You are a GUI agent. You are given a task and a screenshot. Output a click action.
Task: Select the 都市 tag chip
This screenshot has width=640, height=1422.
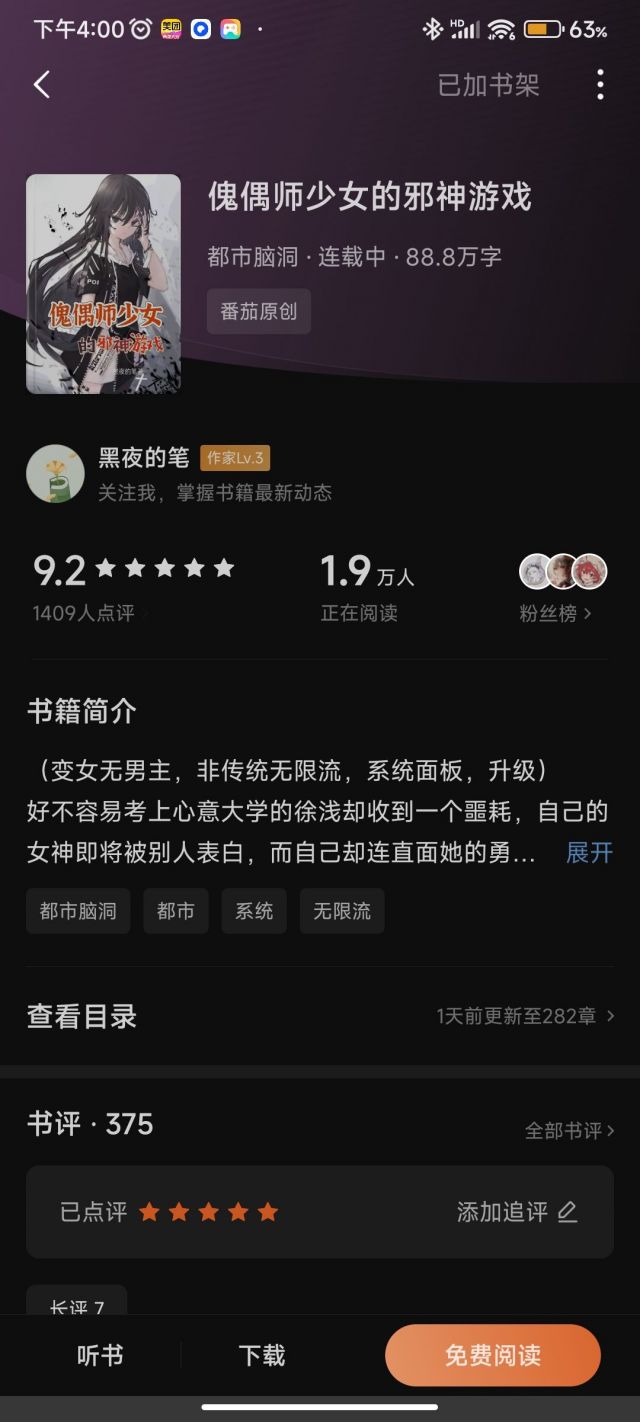pyautogui.click(x=176, y=911)
